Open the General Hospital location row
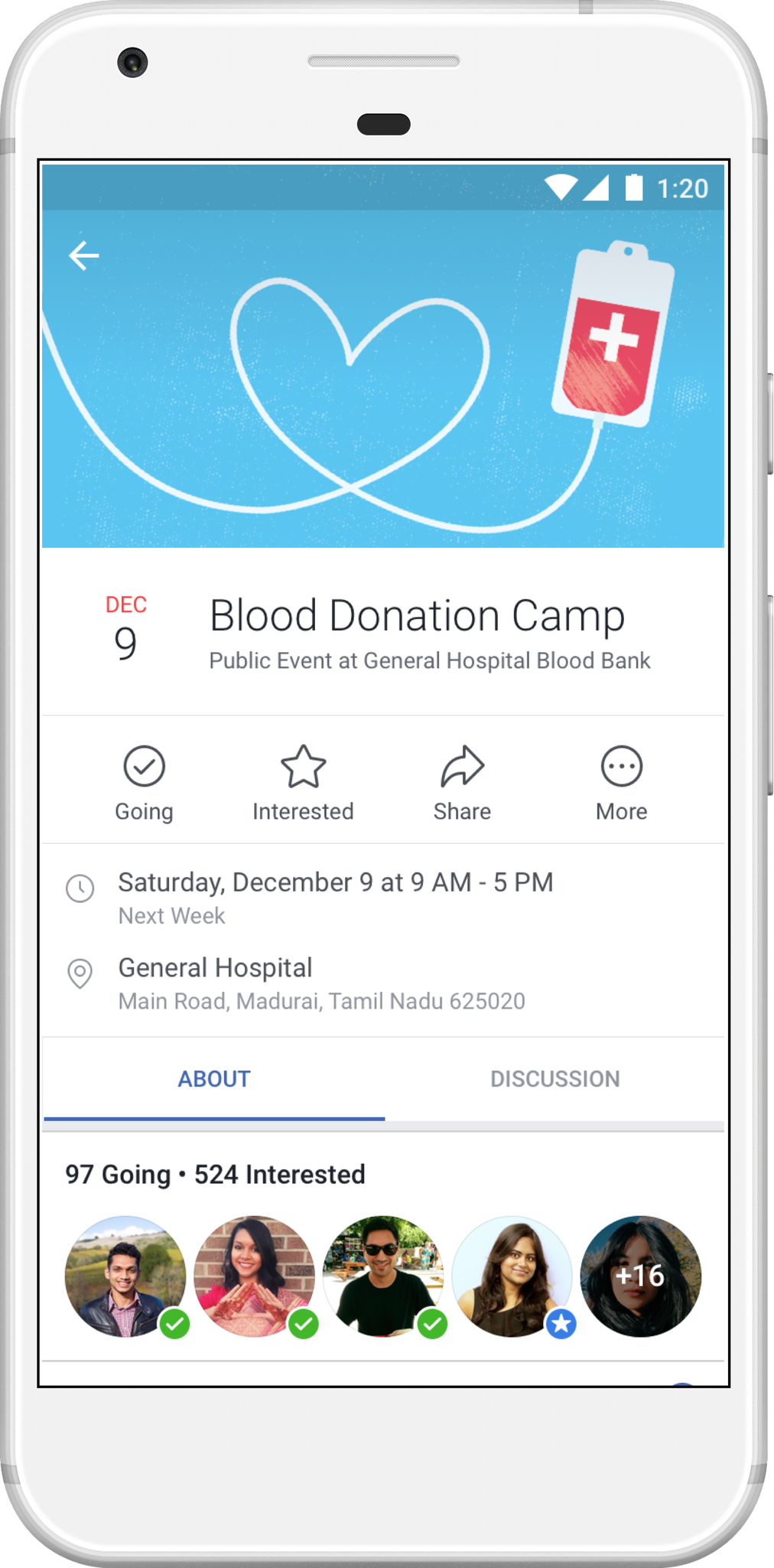The height and width of the screenshot is (1568, 774). 383,984
